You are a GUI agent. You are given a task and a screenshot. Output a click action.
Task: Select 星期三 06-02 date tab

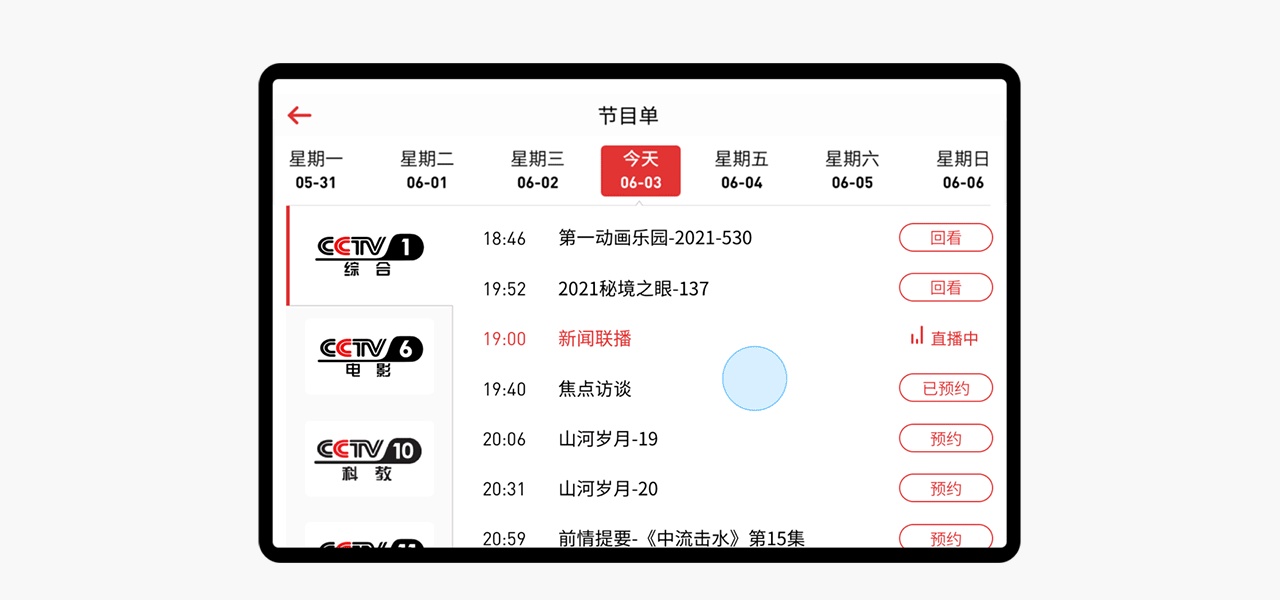pyautogui.click(x=538, y=170)
